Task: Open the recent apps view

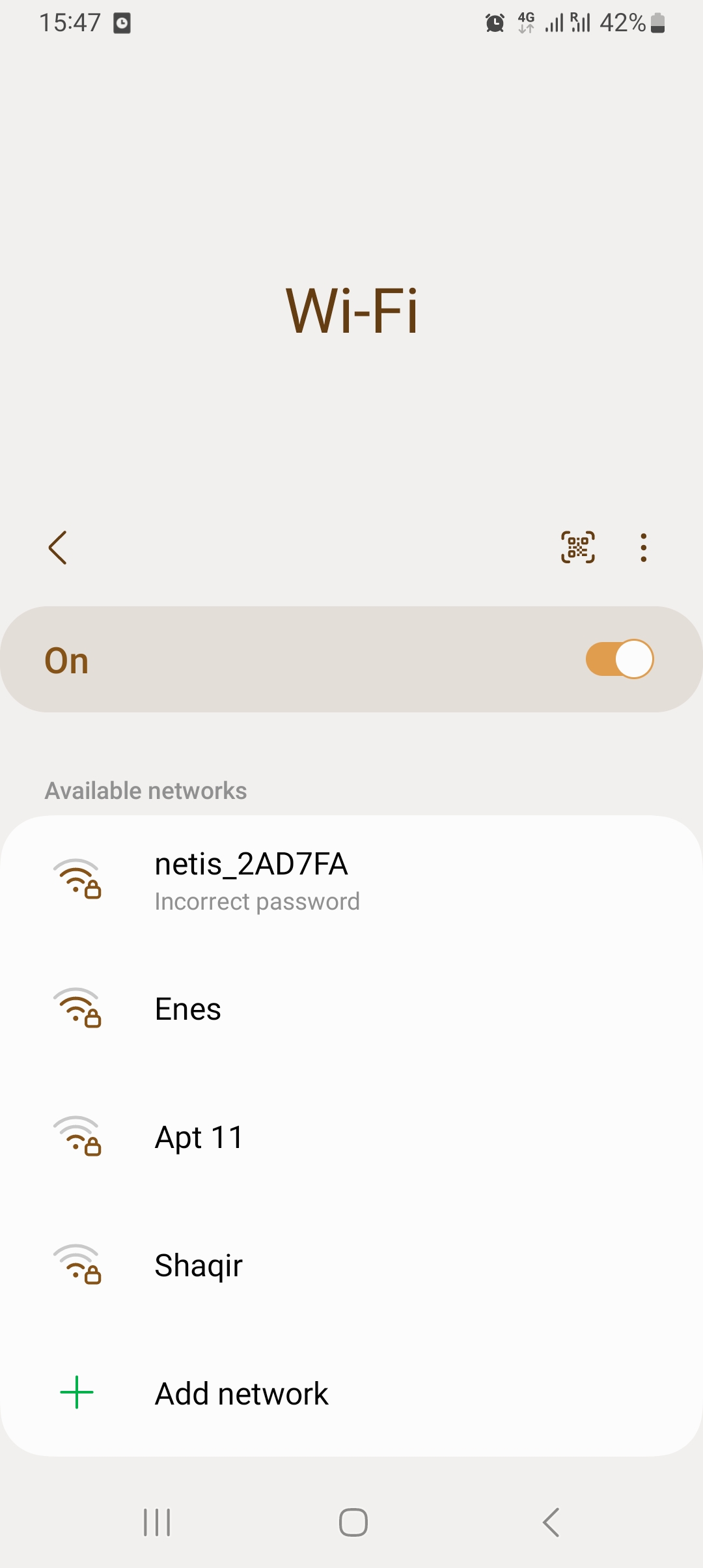Action: (157, 1522)
